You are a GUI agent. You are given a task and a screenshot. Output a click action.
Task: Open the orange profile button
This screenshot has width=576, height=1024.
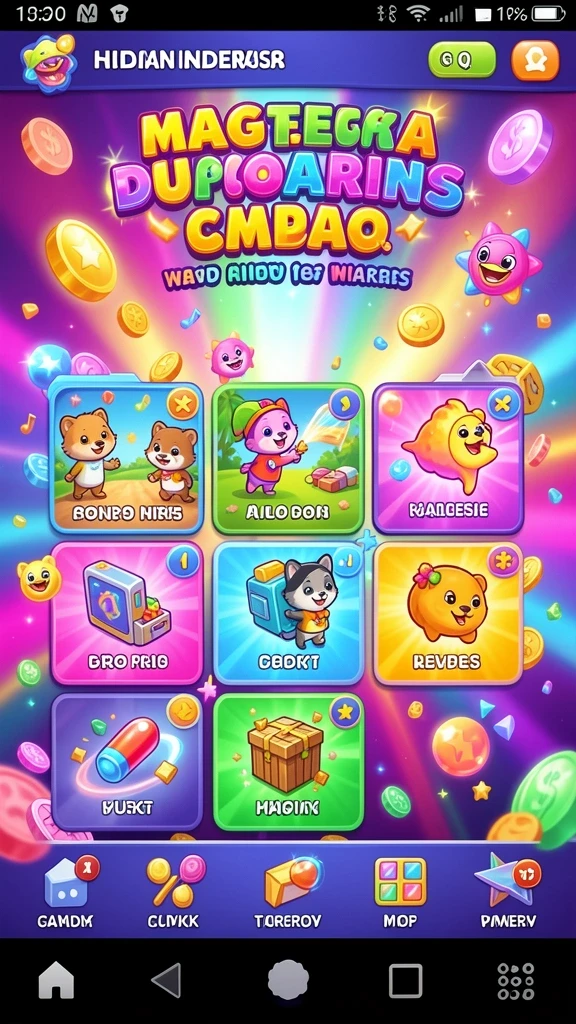[x=536, y=61]
